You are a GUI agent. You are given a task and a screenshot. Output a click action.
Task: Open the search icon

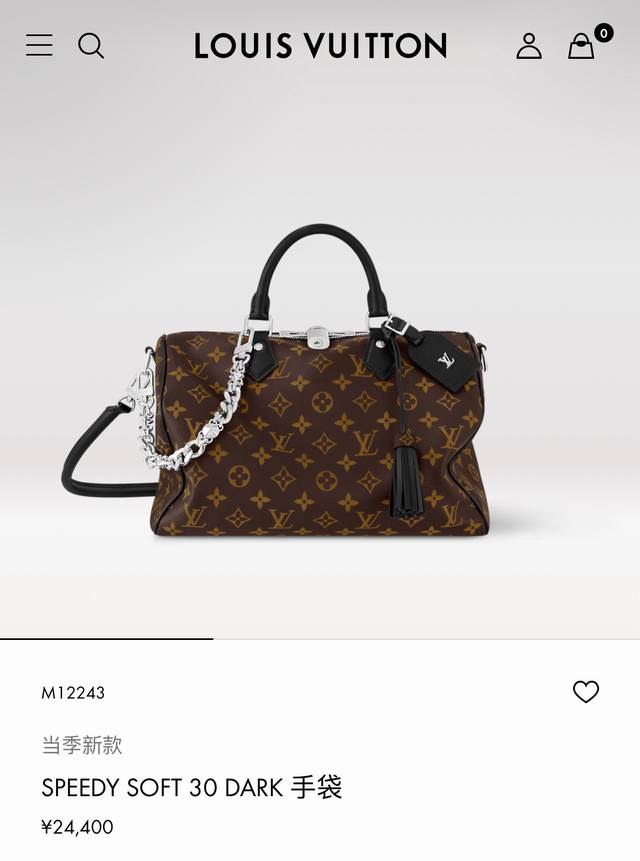[91, 45]
